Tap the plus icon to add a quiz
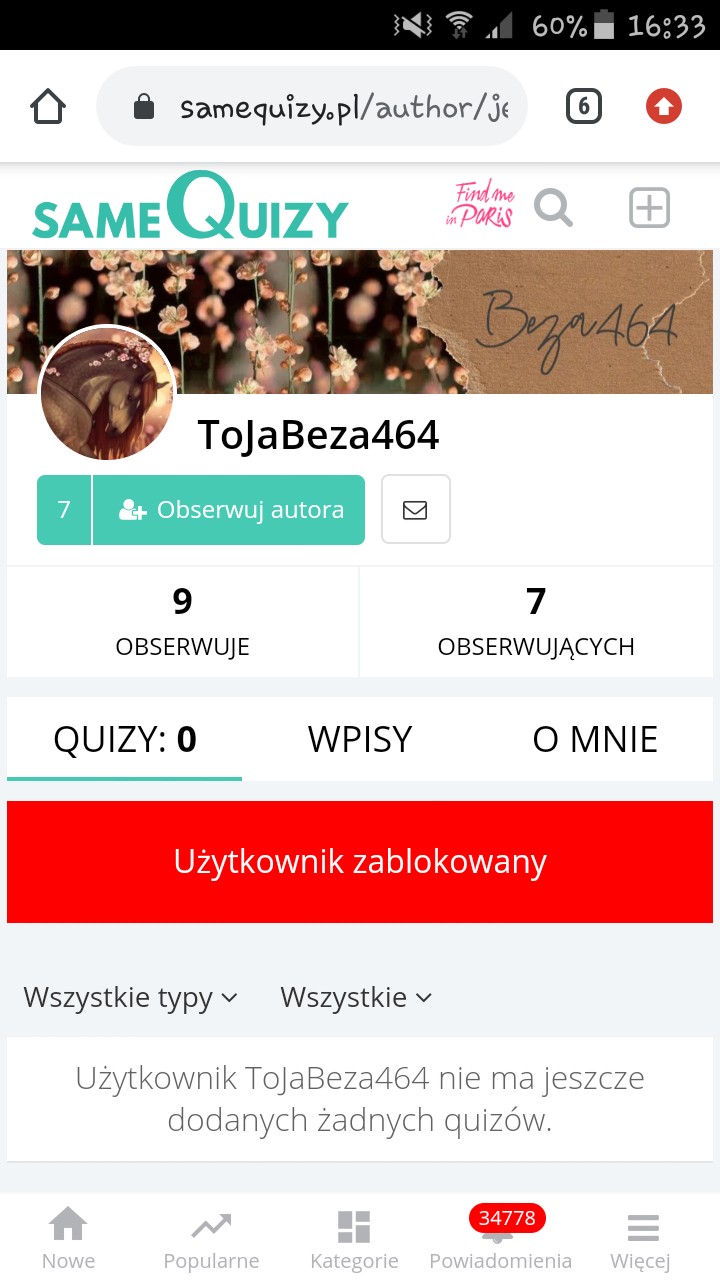The height and width of the screenshot is (1280, 720). point(649,208)
